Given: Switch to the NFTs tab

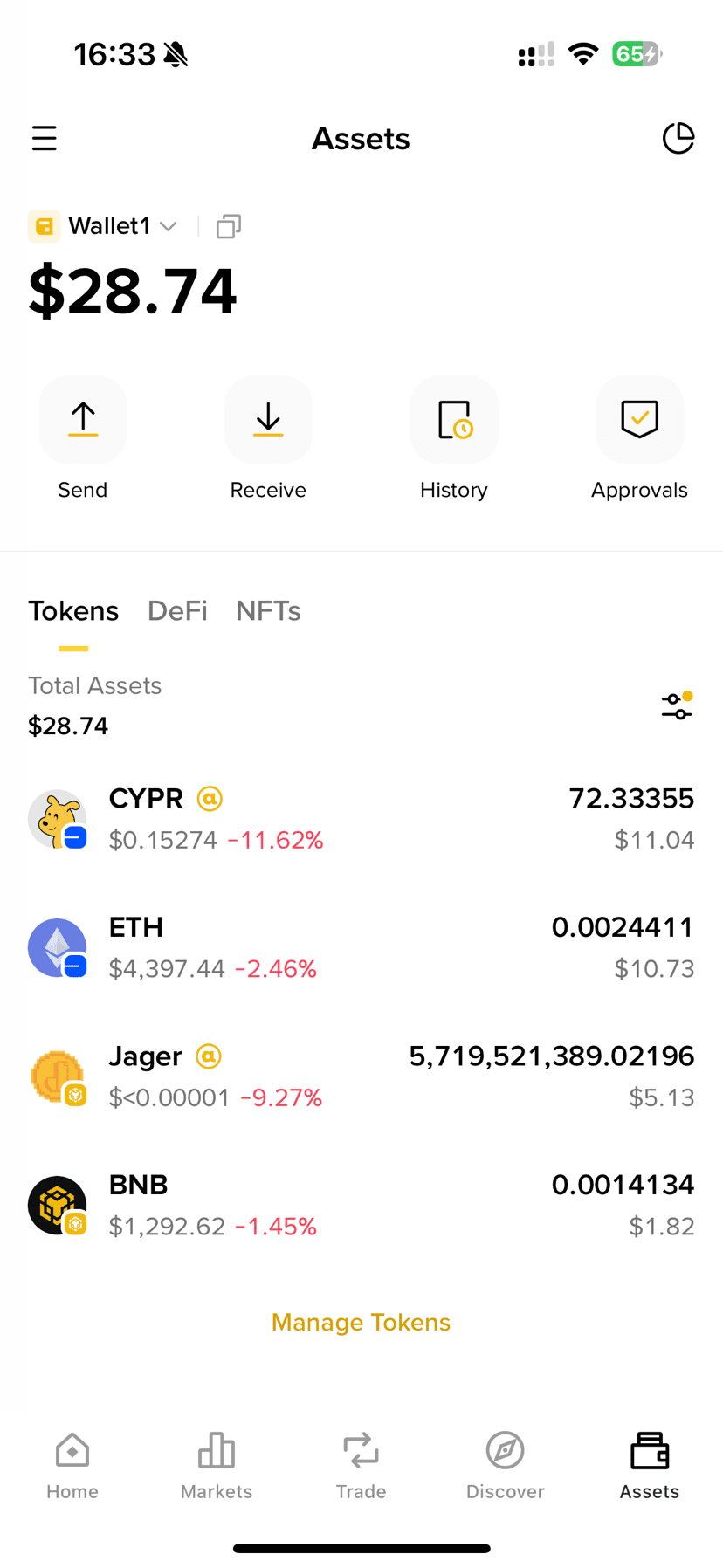Looking at the screenshot, I should (268, 611).
